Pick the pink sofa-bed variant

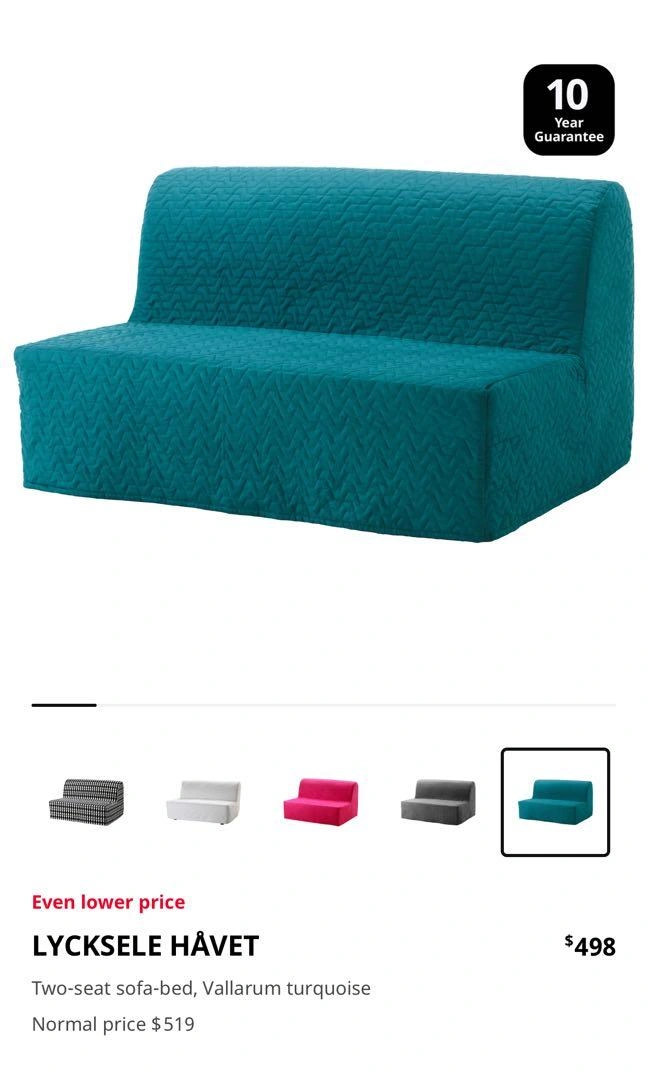click(x=321, y=799)
